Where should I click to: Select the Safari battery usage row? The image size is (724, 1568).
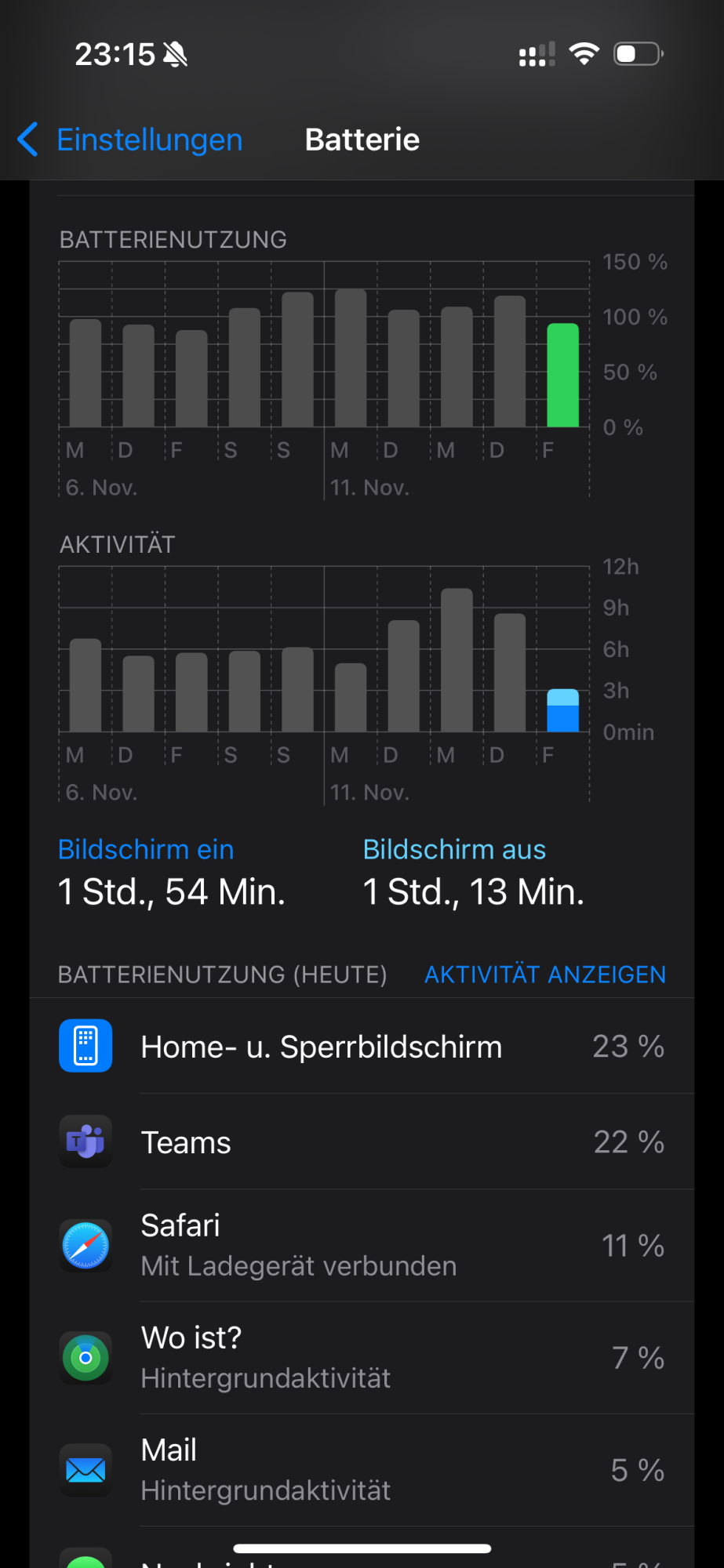coord(362,1246)
